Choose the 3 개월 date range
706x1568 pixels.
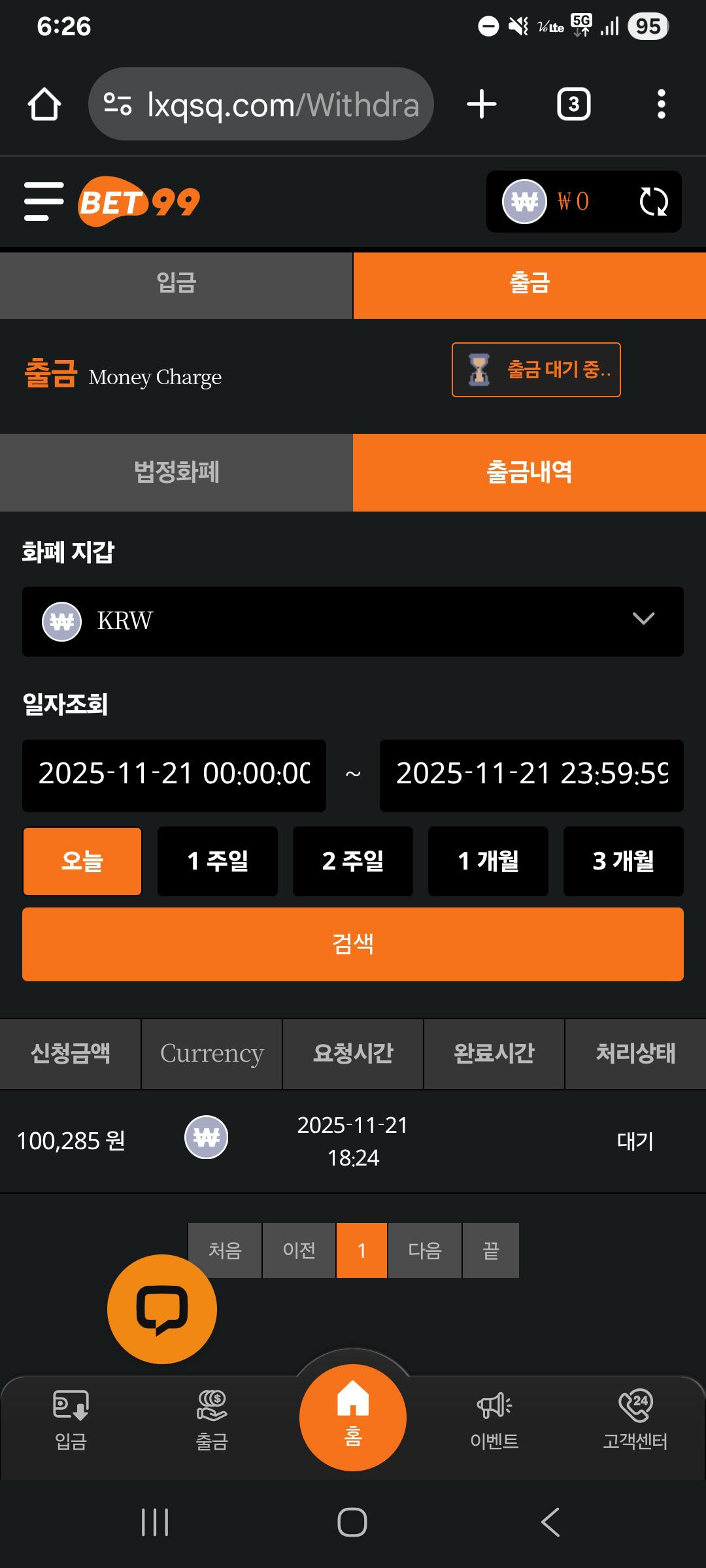pyautogui.click(x=623, y=861)
